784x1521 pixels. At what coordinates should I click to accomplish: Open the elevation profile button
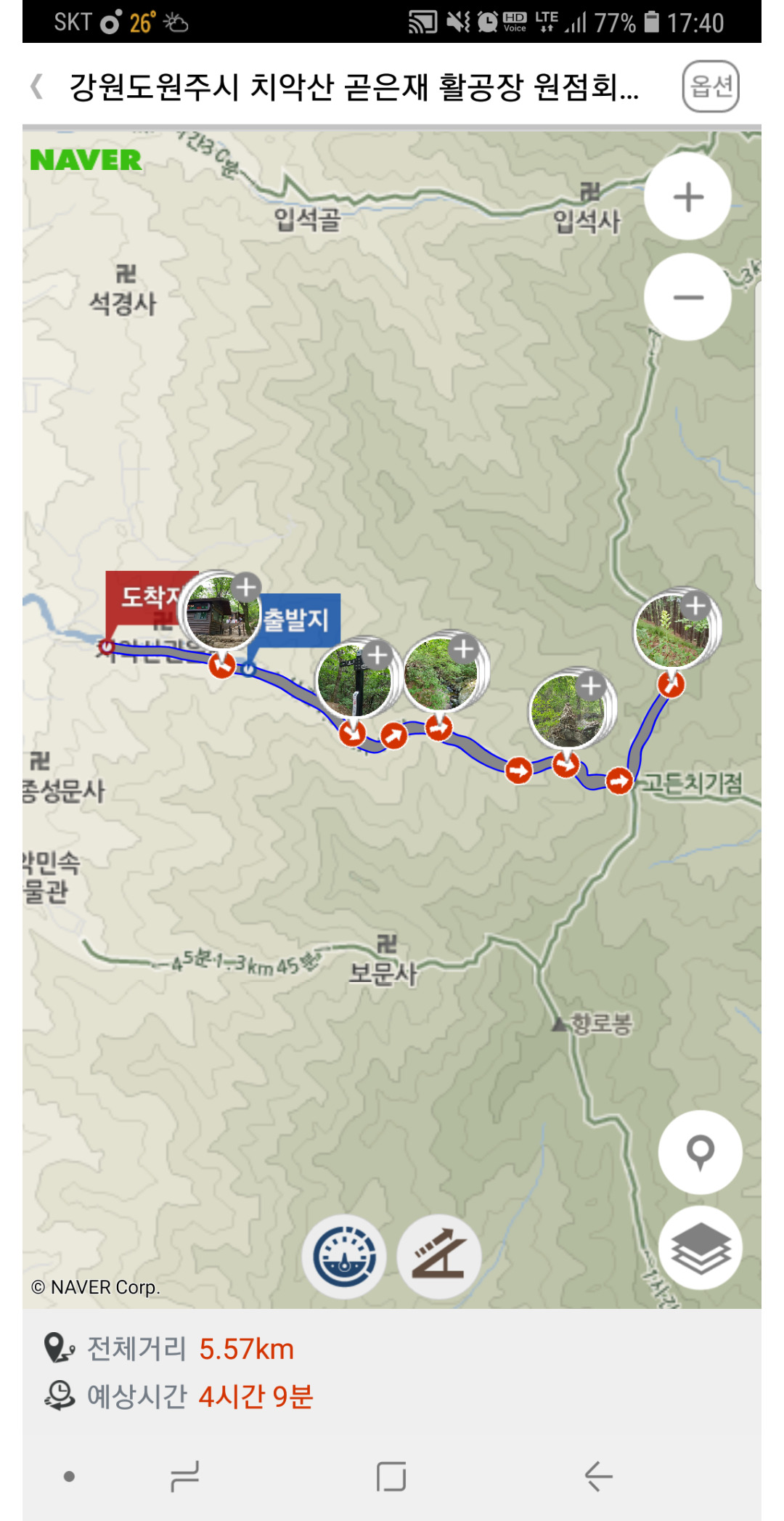(439, 1257)
